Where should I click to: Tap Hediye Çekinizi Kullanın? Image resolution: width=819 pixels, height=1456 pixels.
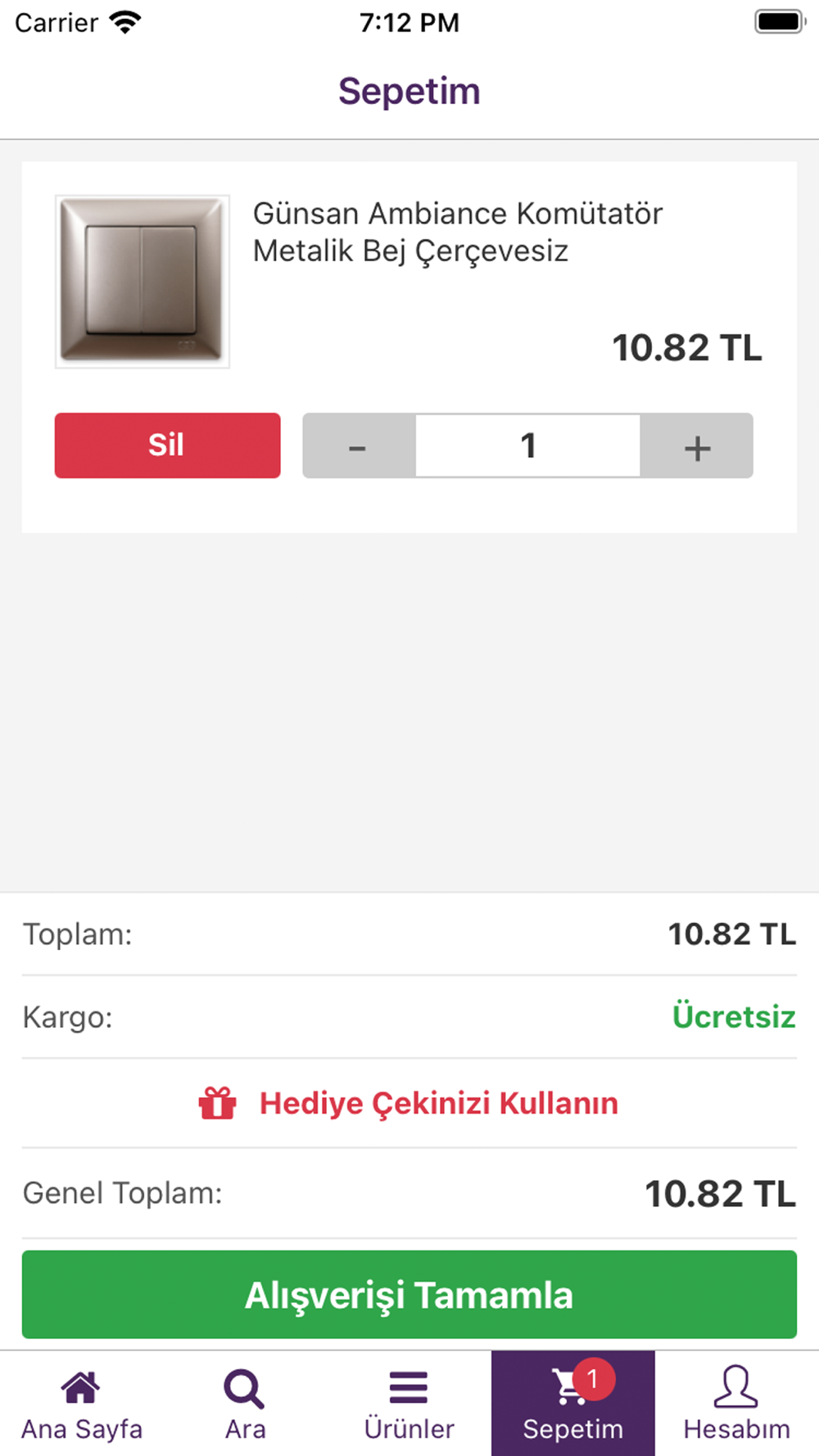(x=409, y=1103)
